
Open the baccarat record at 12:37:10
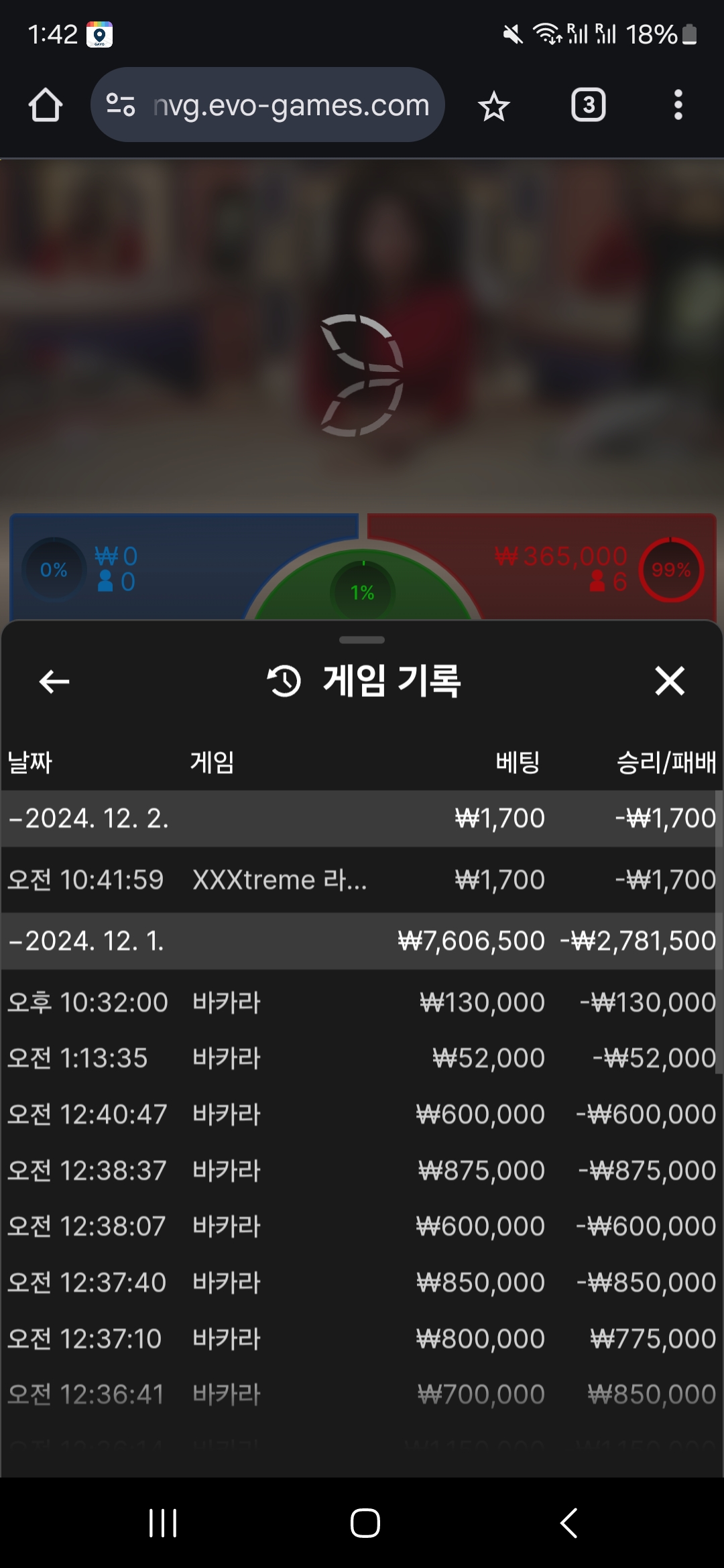361,1339
